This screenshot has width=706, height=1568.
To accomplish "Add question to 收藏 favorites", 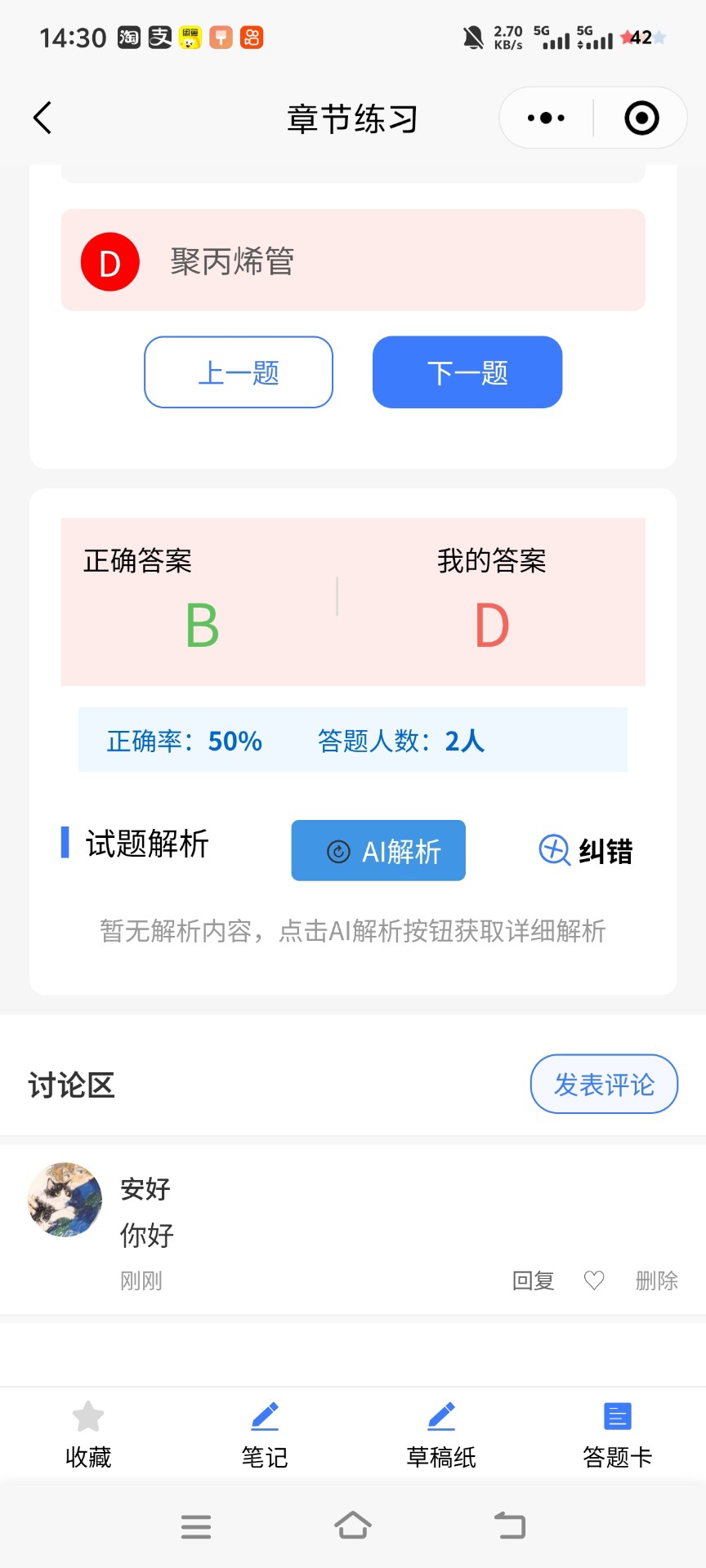I will pos(88,1434).
